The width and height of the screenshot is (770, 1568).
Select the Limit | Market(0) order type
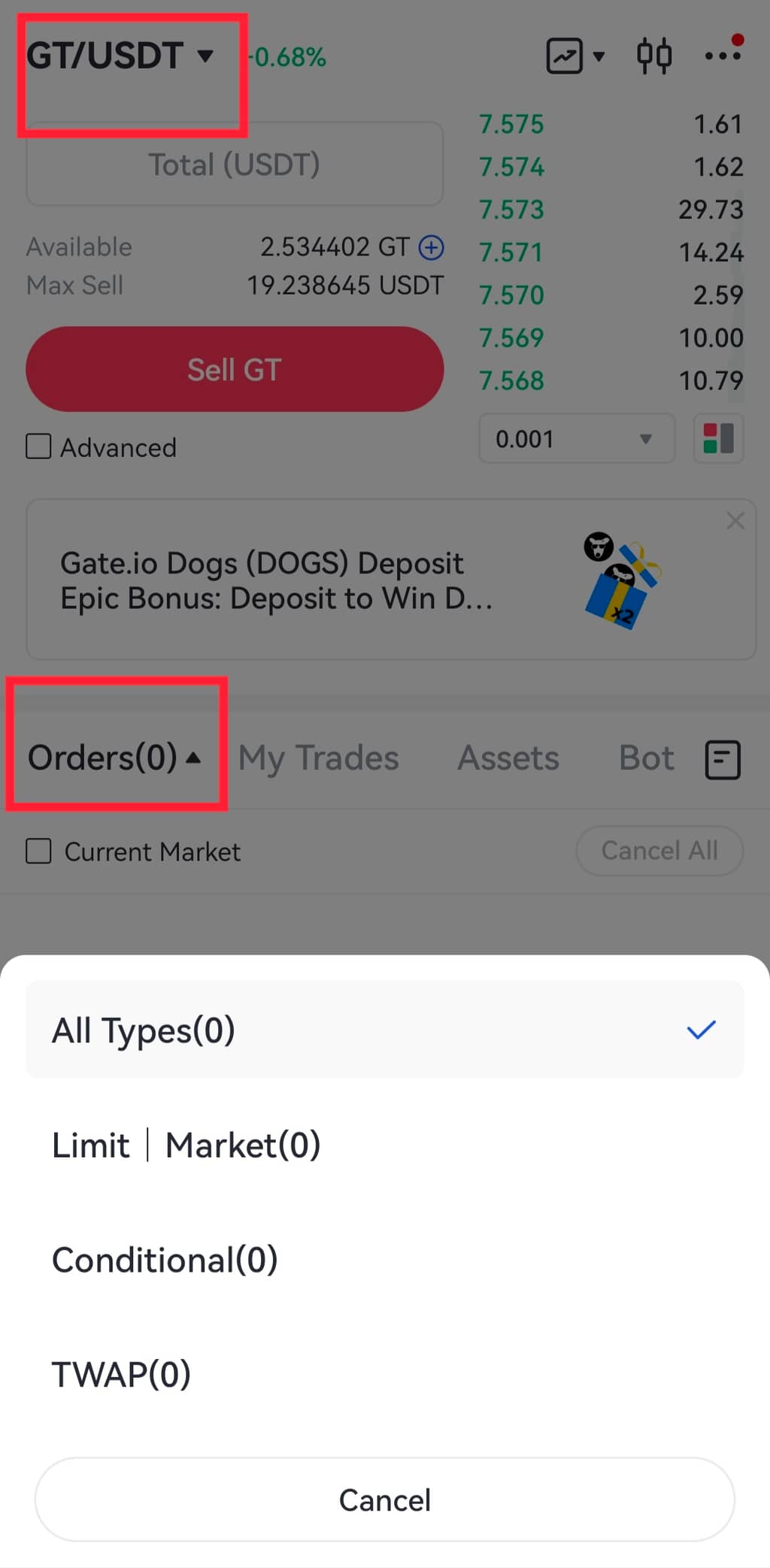[x=186, y=1145]
